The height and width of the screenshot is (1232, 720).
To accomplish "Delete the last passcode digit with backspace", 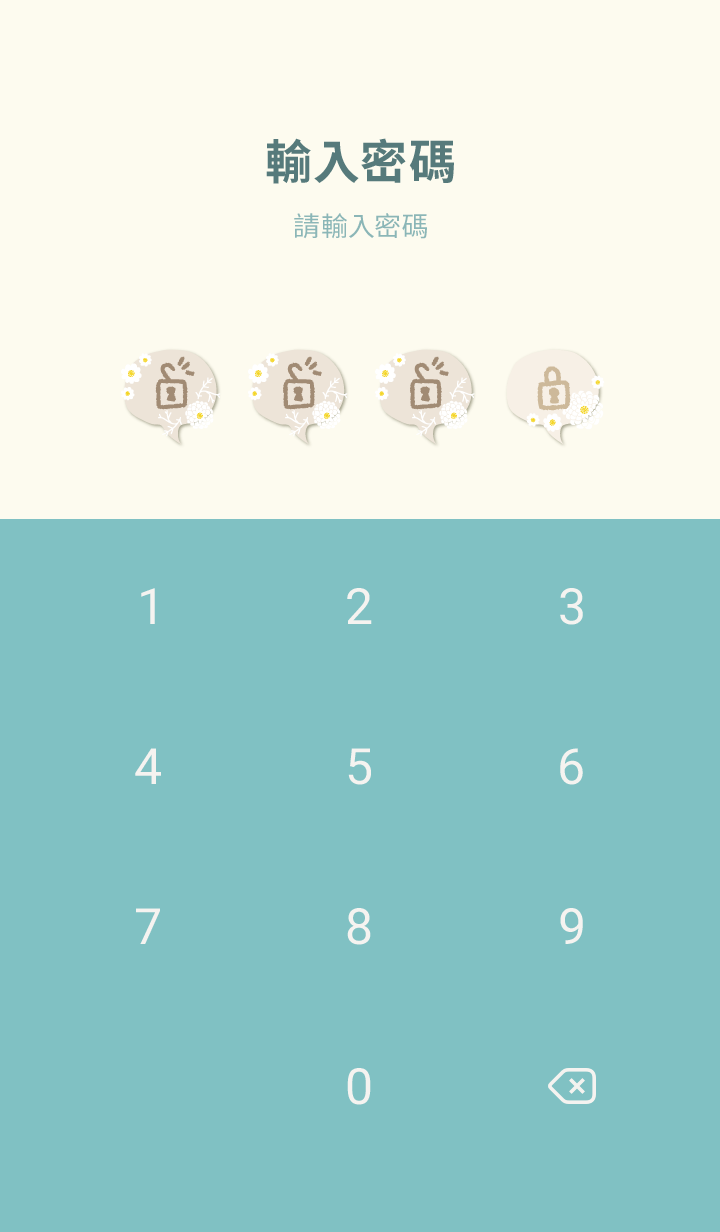I will tap(572, 1086).
